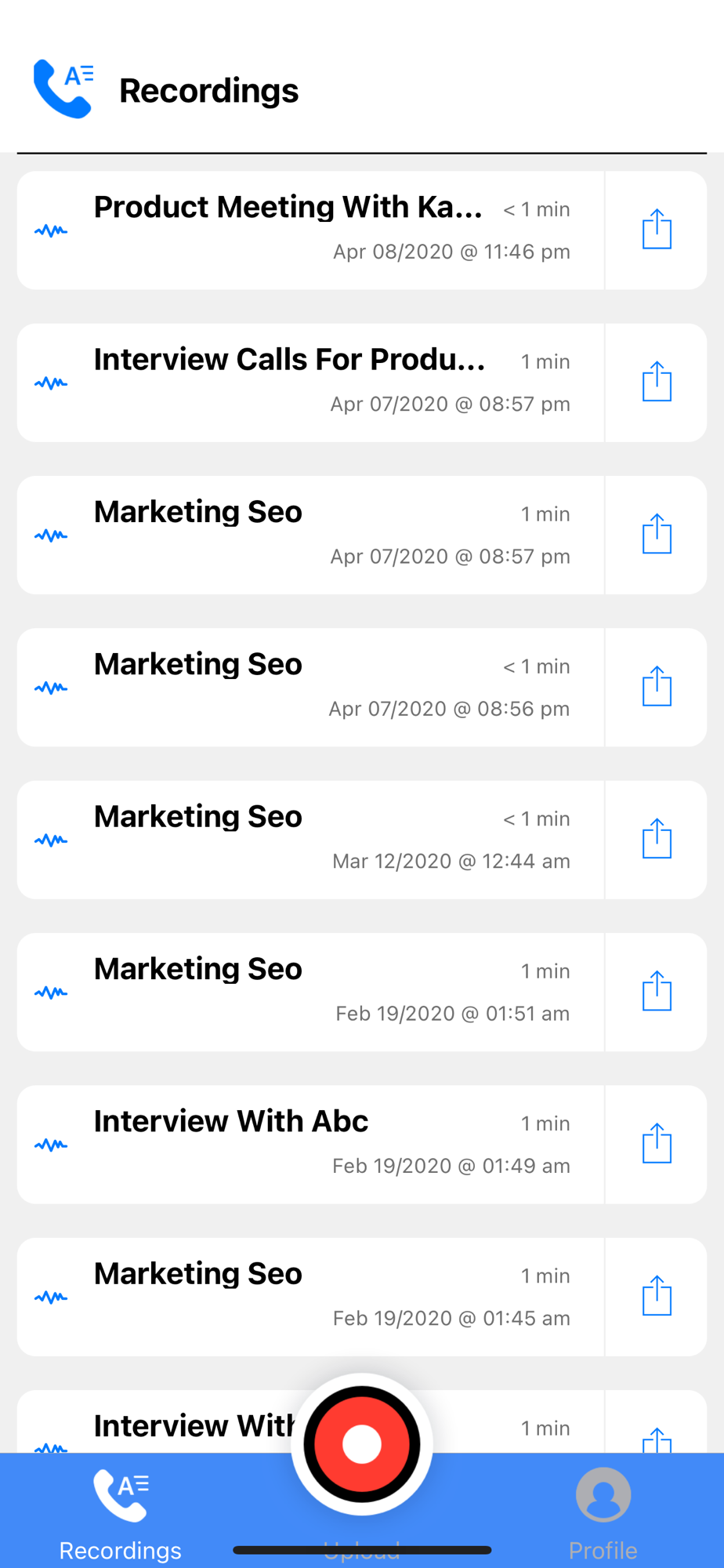Share Marketing Seo recording from 08:56 pm
Screen dimensions: 724x1568
657,687
